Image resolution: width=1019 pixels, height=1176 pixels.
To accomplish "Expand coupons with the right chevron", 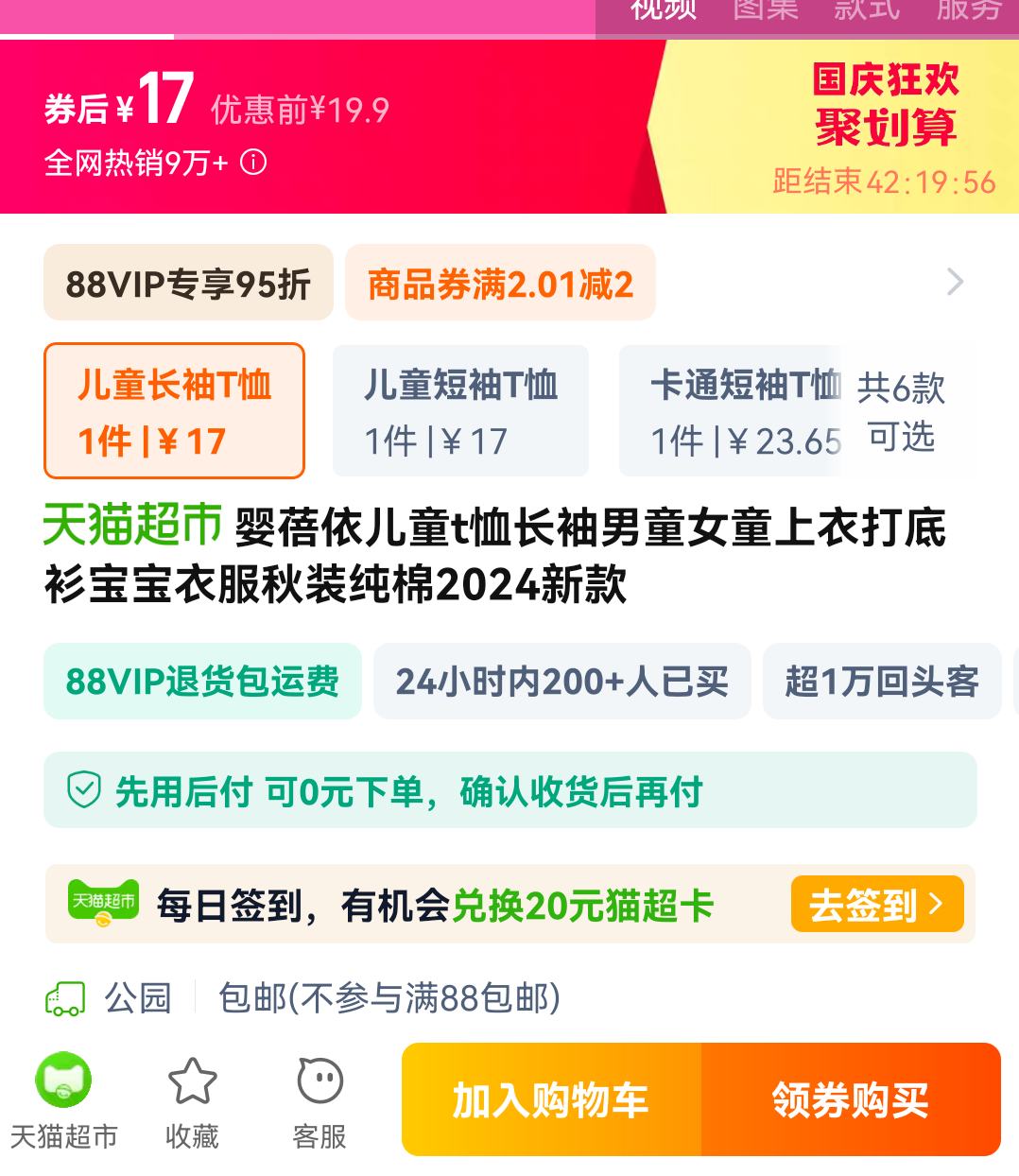I will [x=955, y=282].
